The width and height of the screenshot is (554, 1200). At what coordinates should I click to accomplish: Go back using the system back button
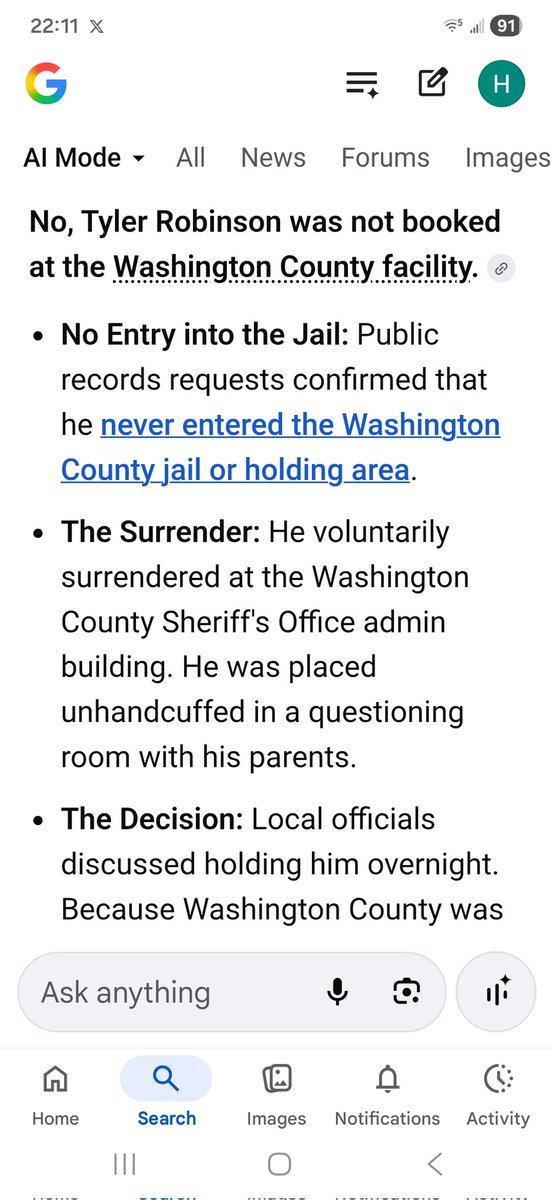(x=434, y=1163)
